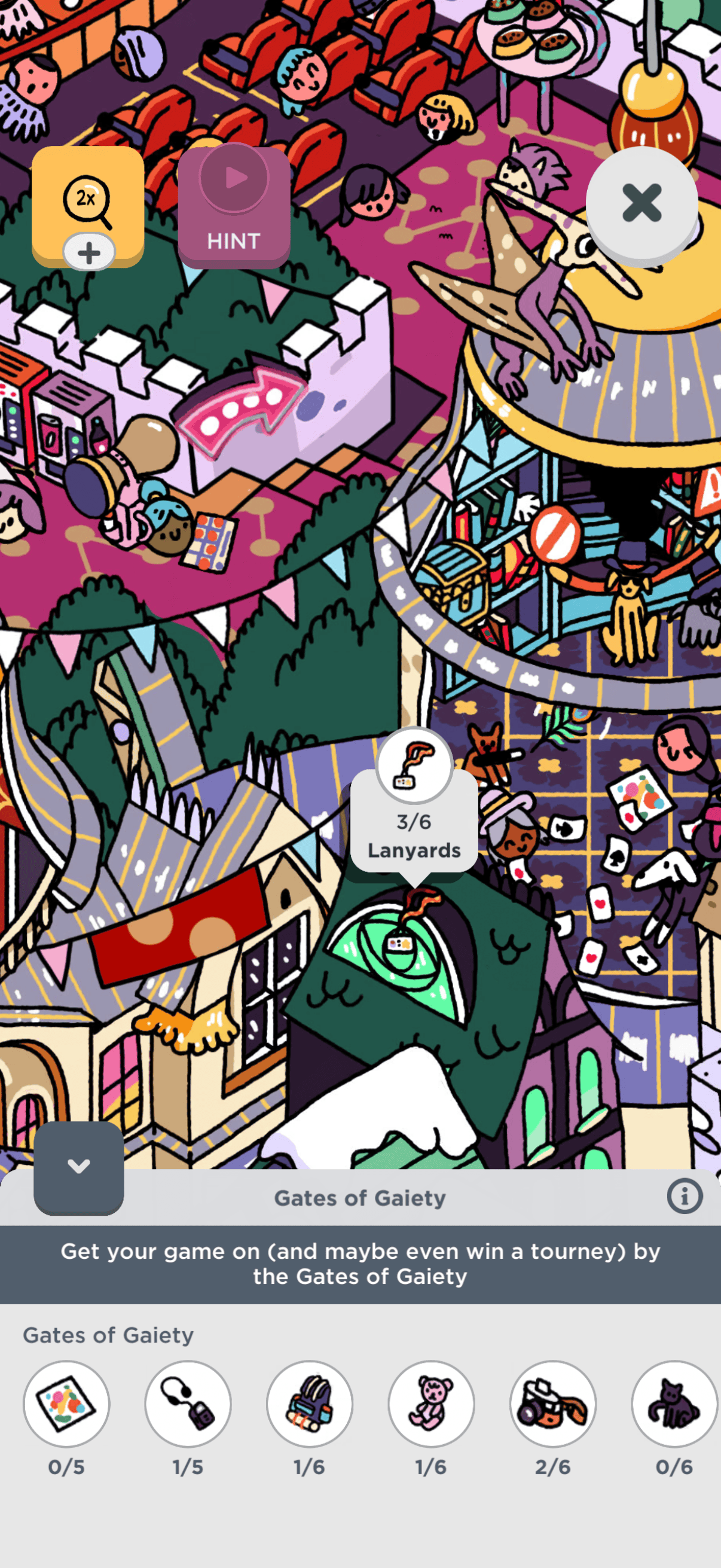Screen dimensions: 721x1568
Task: Select the camera item showing 2/6
Action: (553, 1404)
